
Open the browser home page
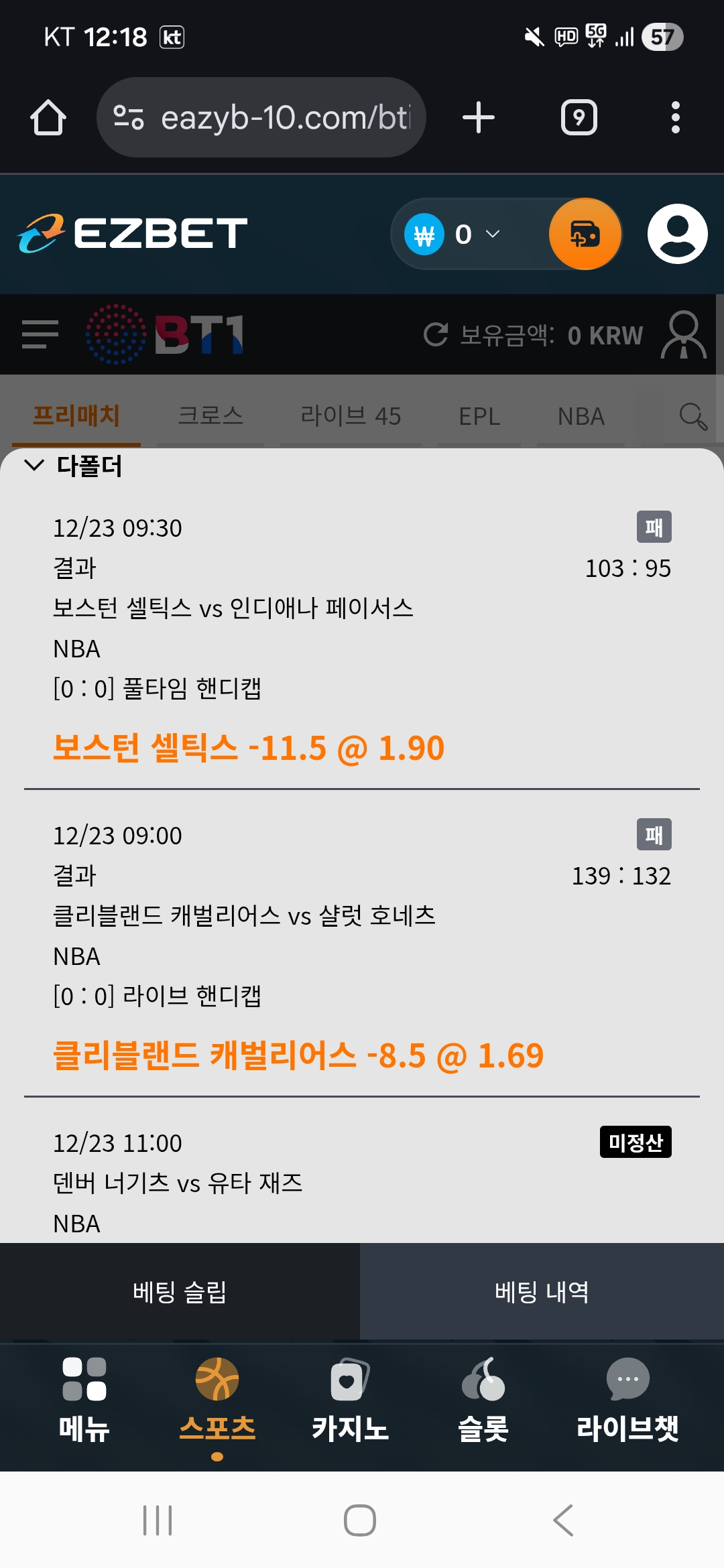[x=48, y=118]
